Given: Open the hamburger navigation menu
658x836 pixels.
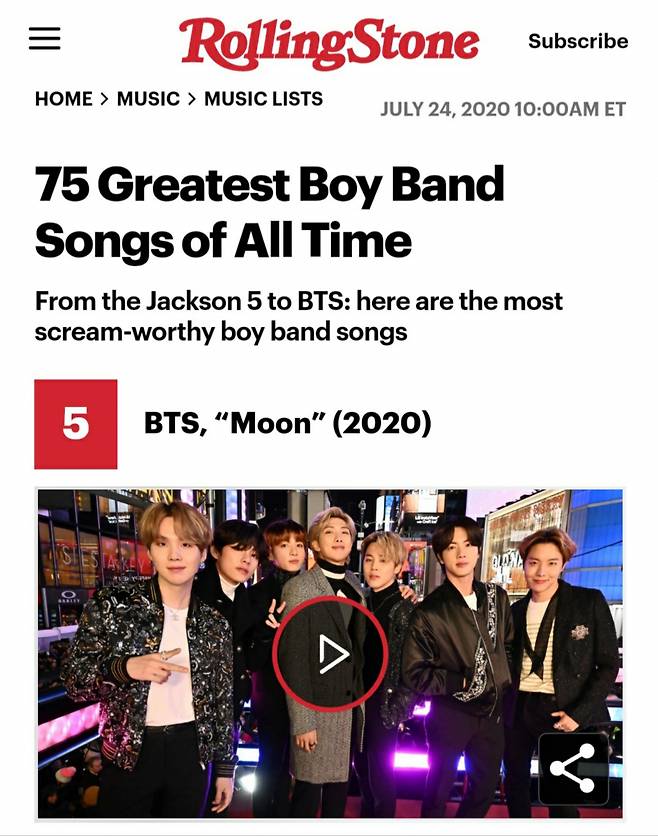Looking at the screenshot, I should [x=45, y=39].
